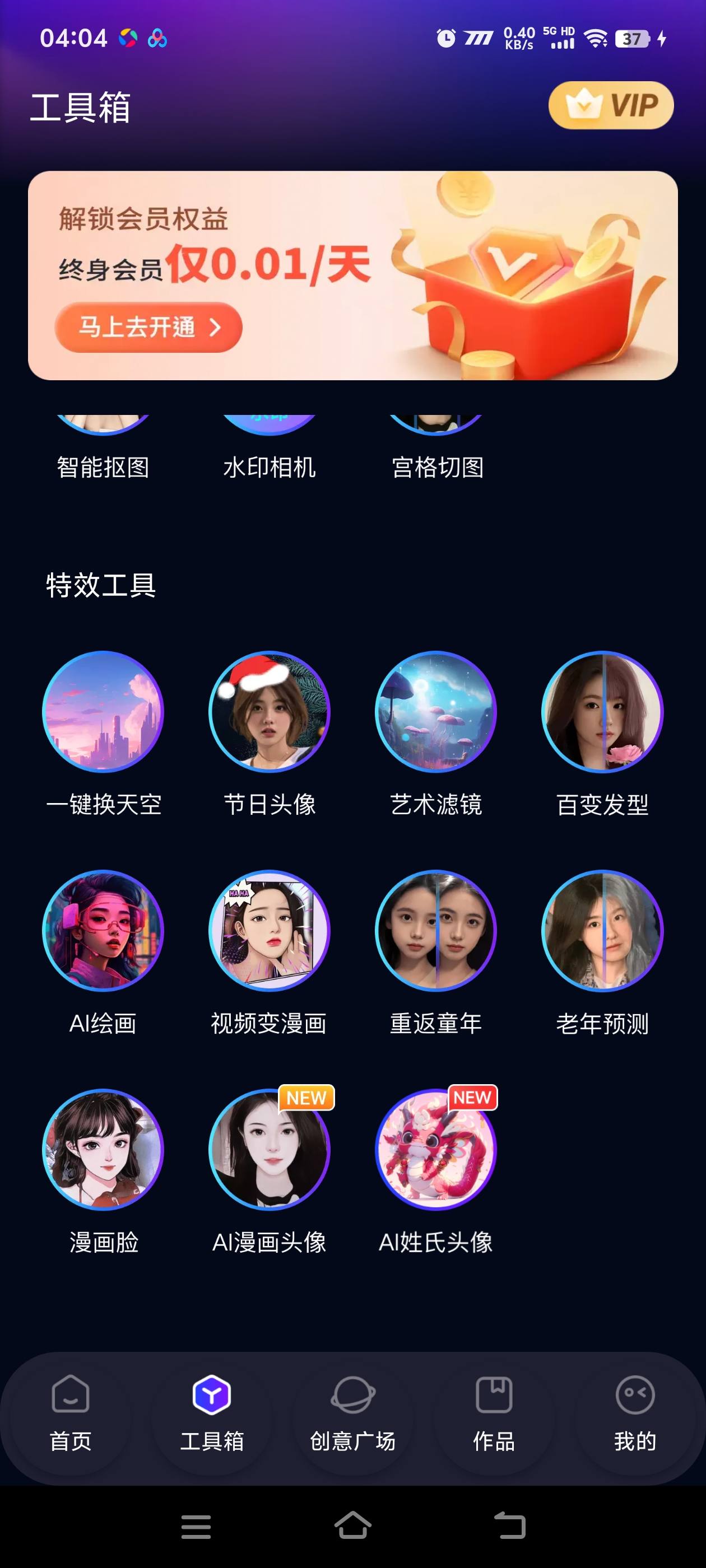This screenshot has height=1568, width=706.
Task: Open the 漫画脸 effect
Action: pyautogui.click(x=103, y=1149)
